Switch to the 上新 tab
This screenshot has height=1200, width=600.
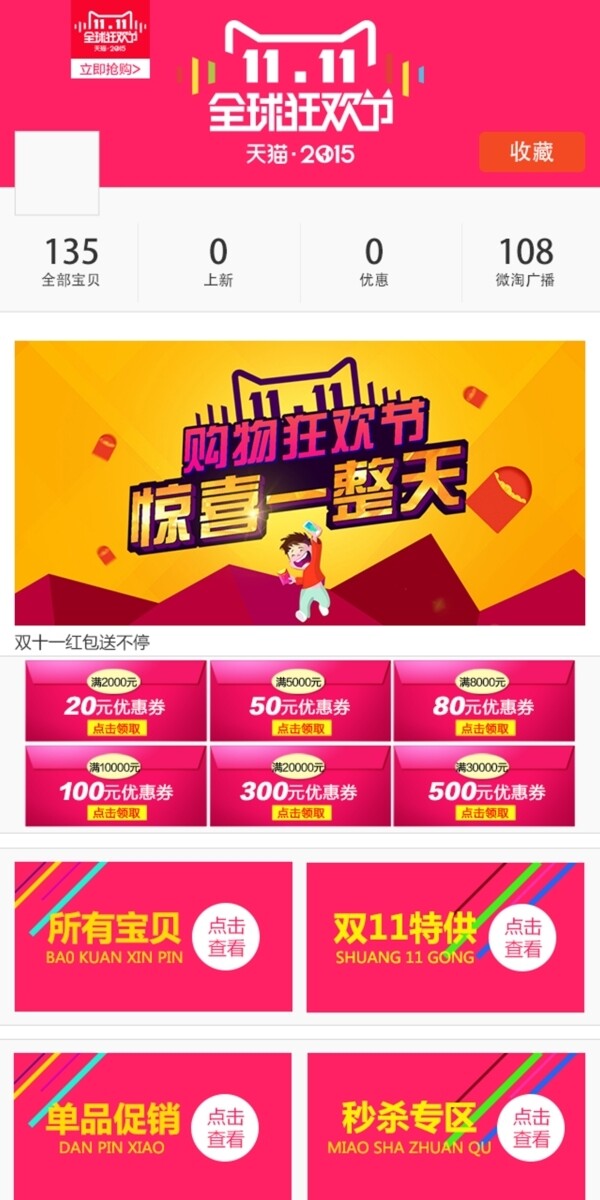click(x=218, y=262)
